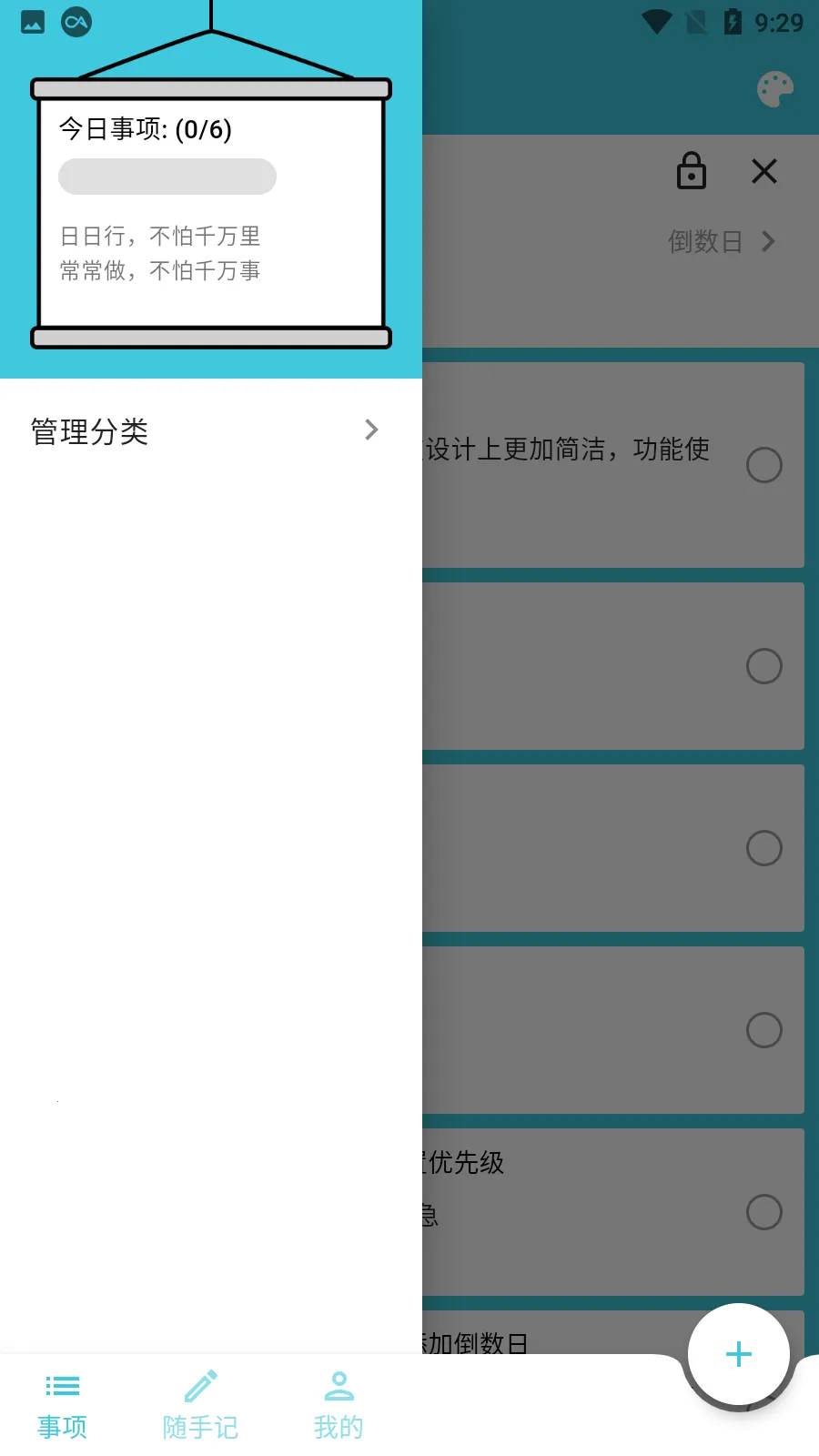Viewport: 819px width, 1456px height.
Task: Open 管理分类 category management
Action: (205, 430)
